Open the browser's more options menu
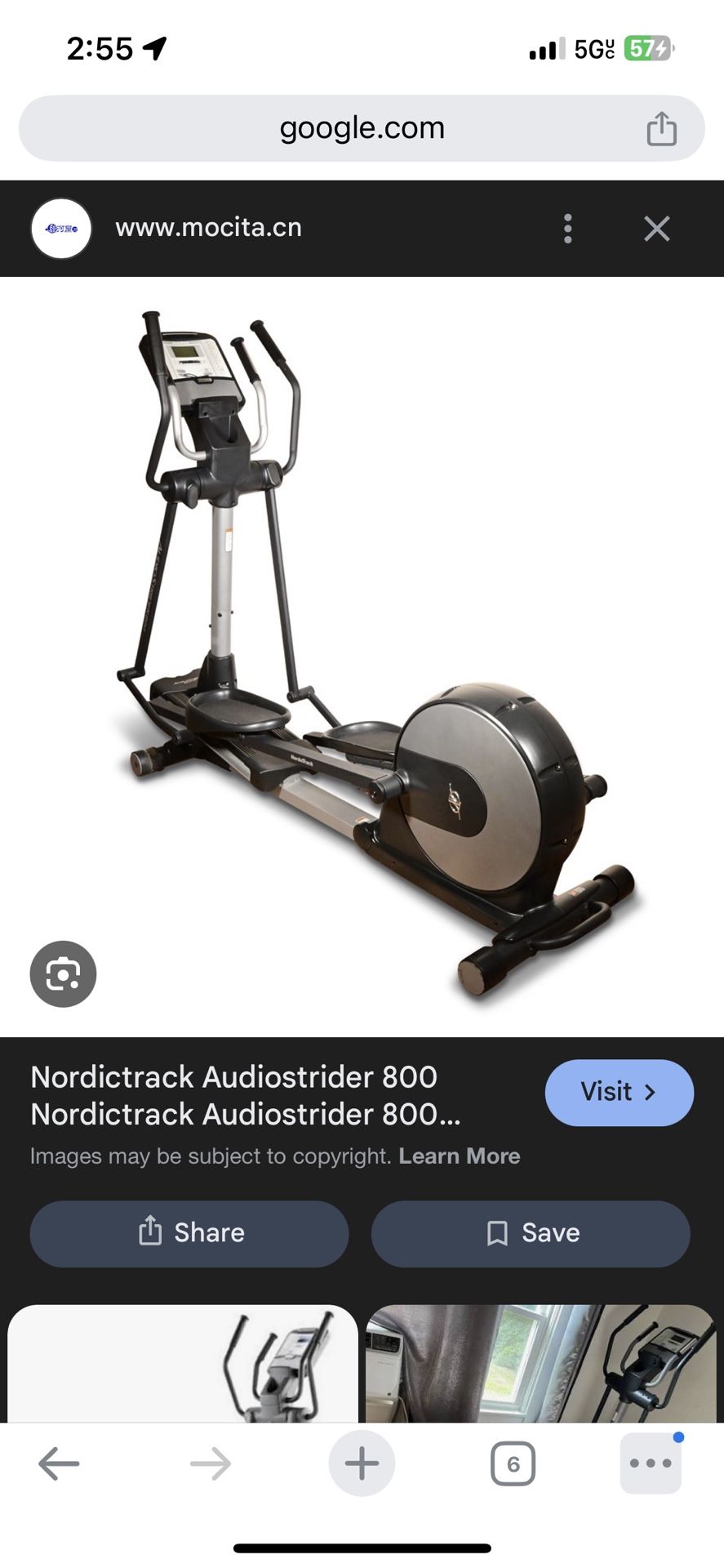 651,1463
